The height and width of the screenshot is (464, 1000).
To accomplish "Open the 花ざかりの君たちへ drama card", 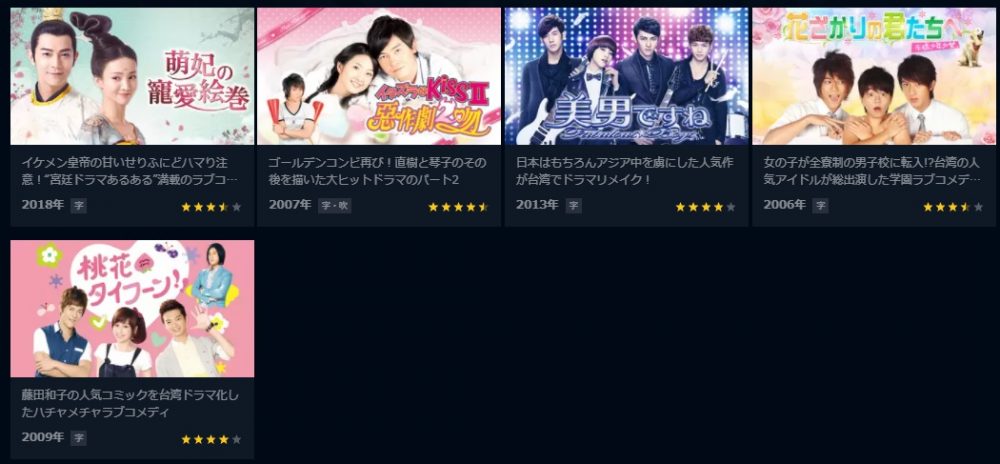I will (x=874, y=77).
